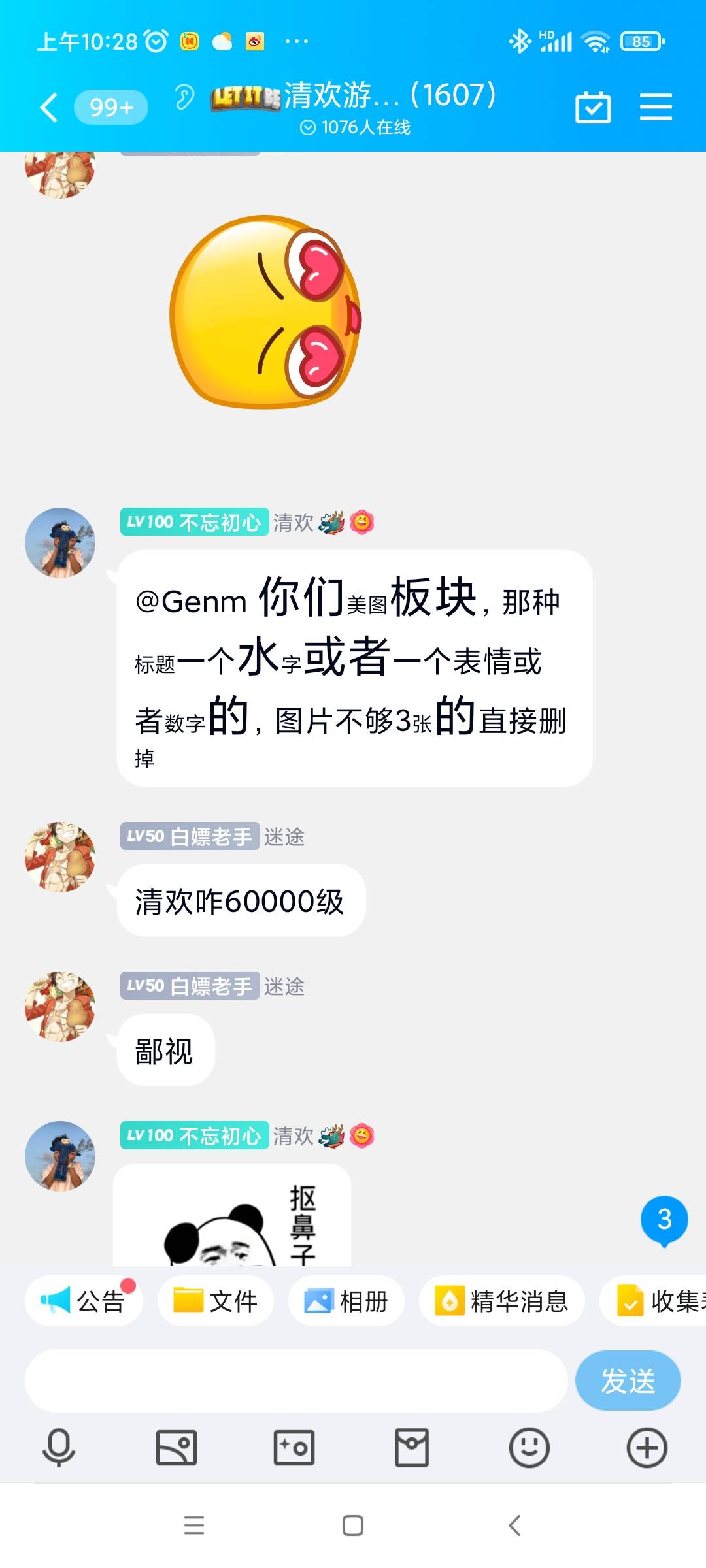This screenshot has height=1568, width=706.
Task: Open the 文件 files chip
Action: point(215,1301)
